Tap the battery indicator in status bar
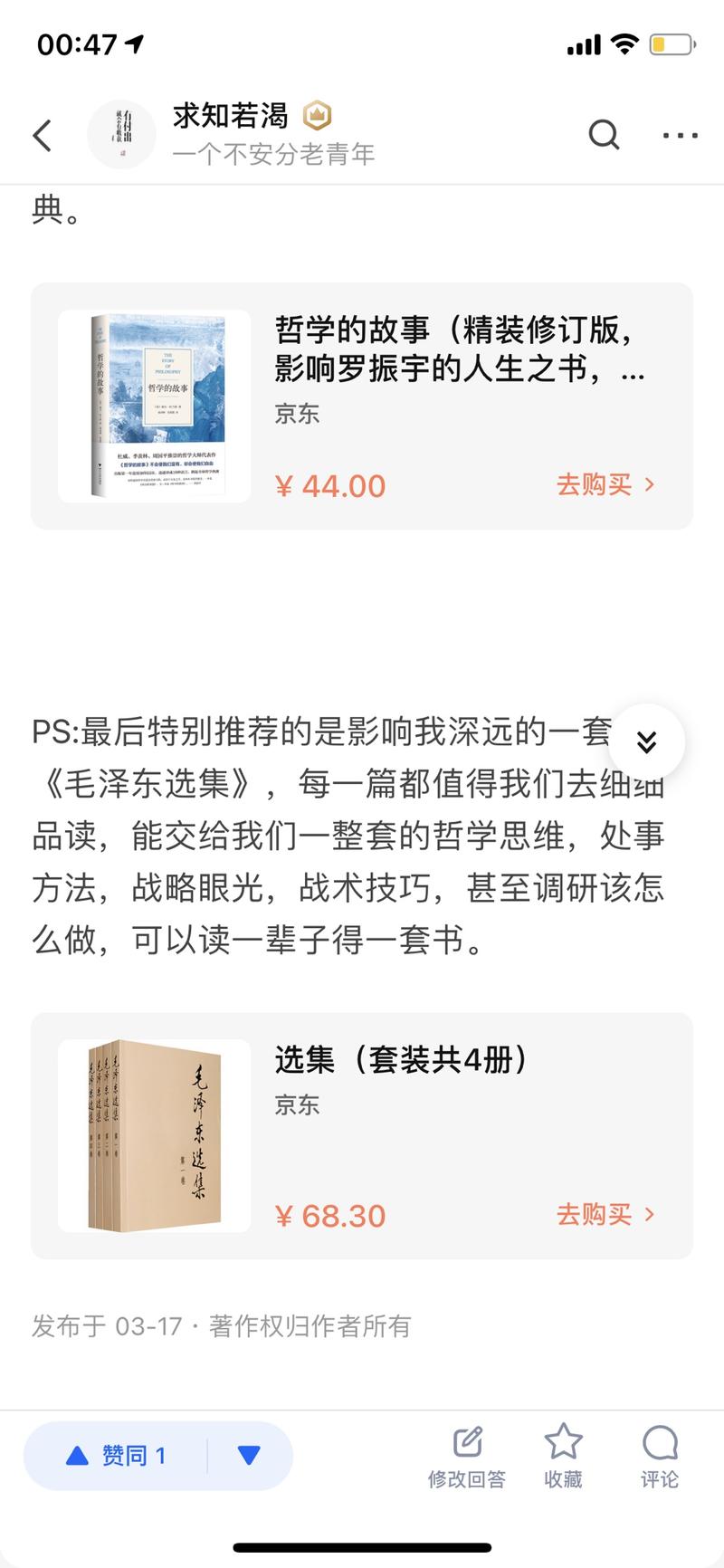Screen dimensions: 724x1568 [x=669, y=43]
